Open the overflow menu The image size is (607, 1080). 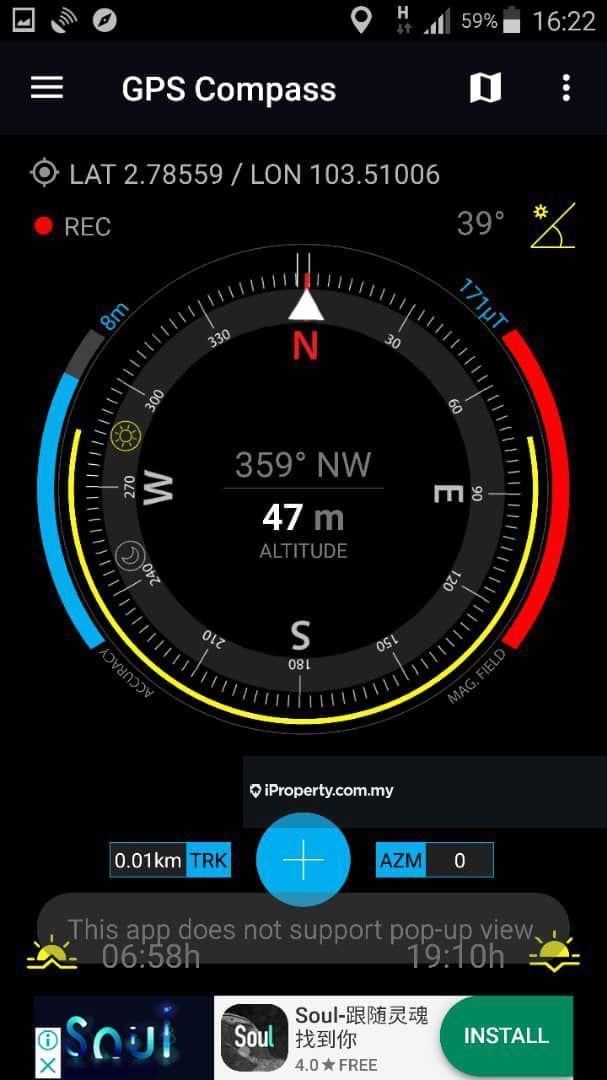(566, 88)
